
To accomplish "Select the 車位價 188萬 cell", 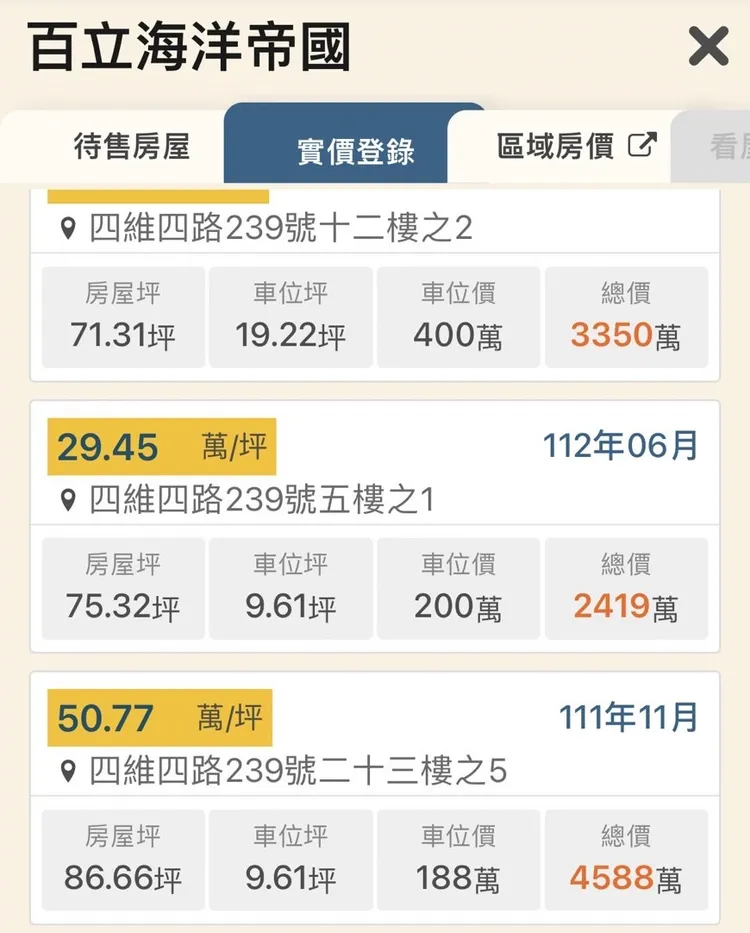I will tap(458, 860).
